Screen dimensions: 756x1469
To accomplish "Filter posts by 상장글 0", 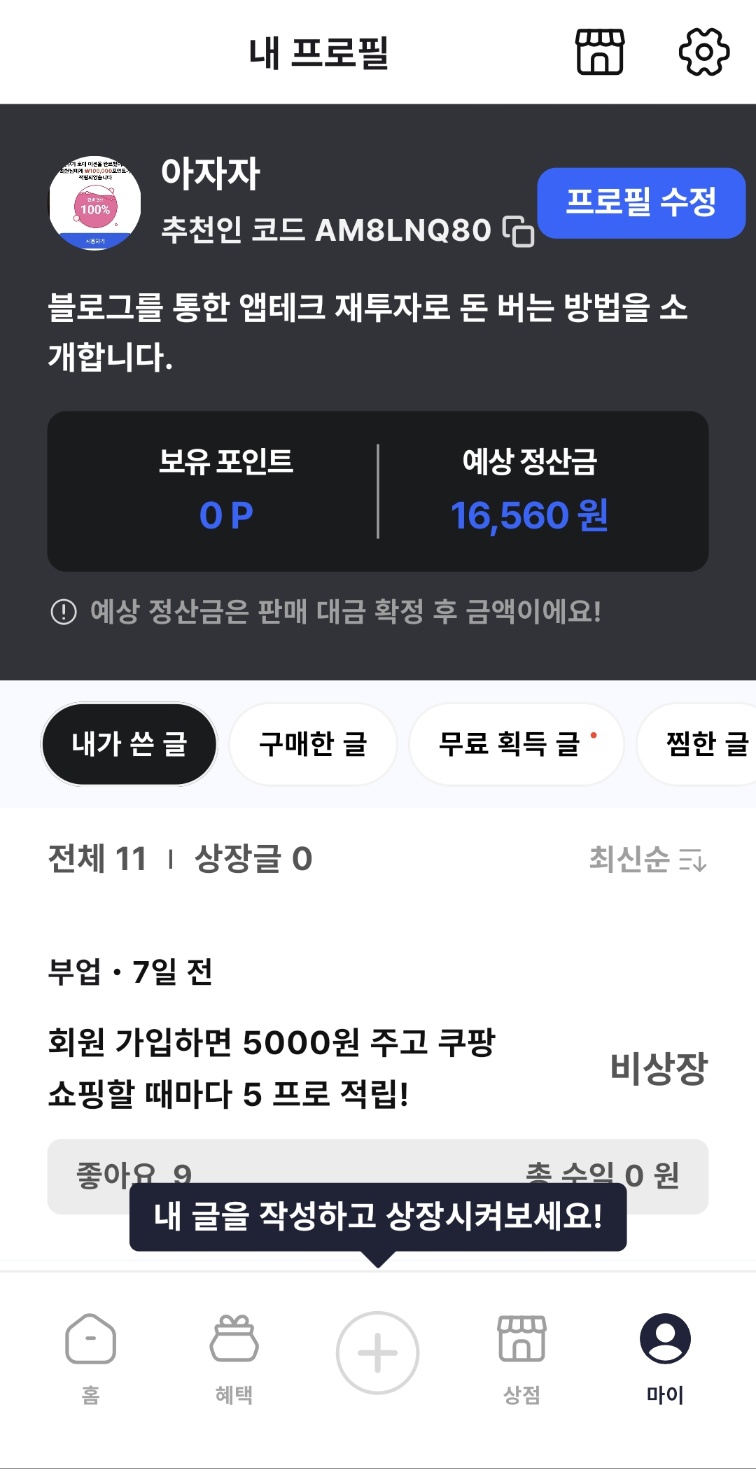I will tap(253, 859).
